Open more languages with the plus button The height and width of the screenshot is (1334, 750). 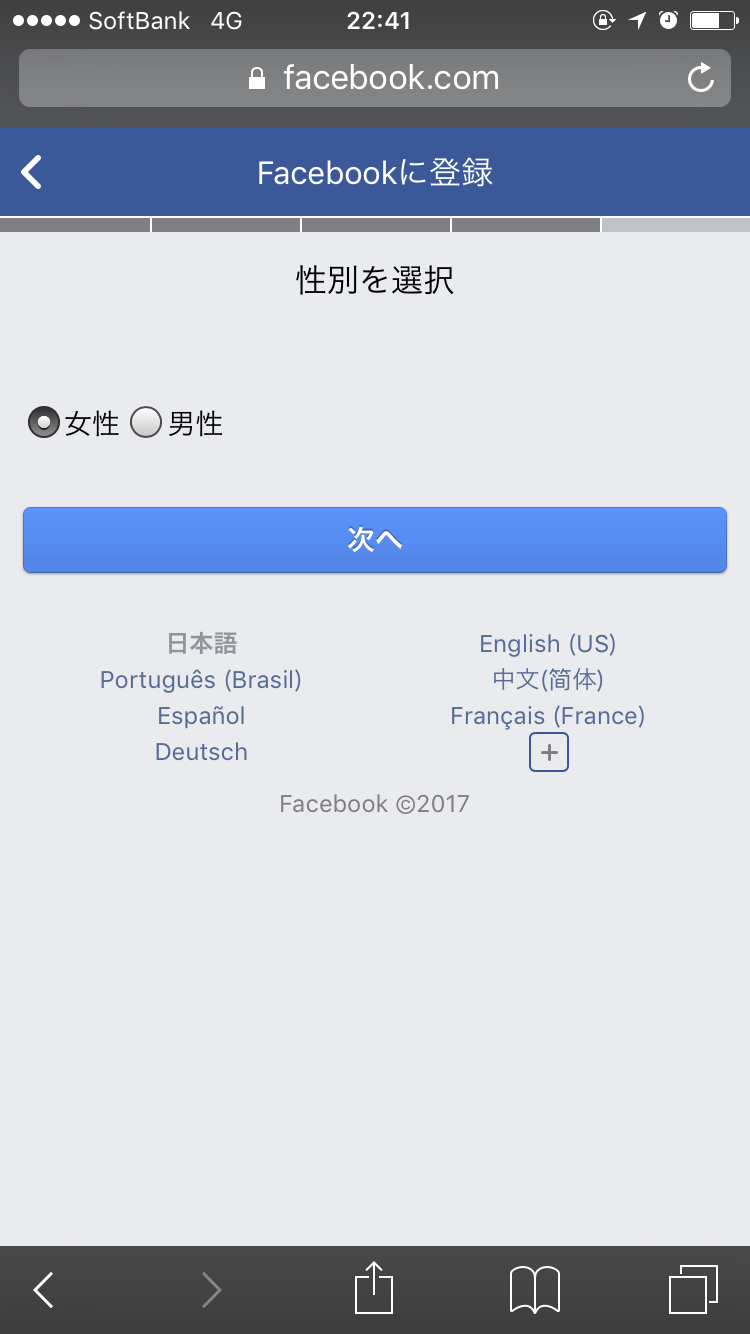549,752
